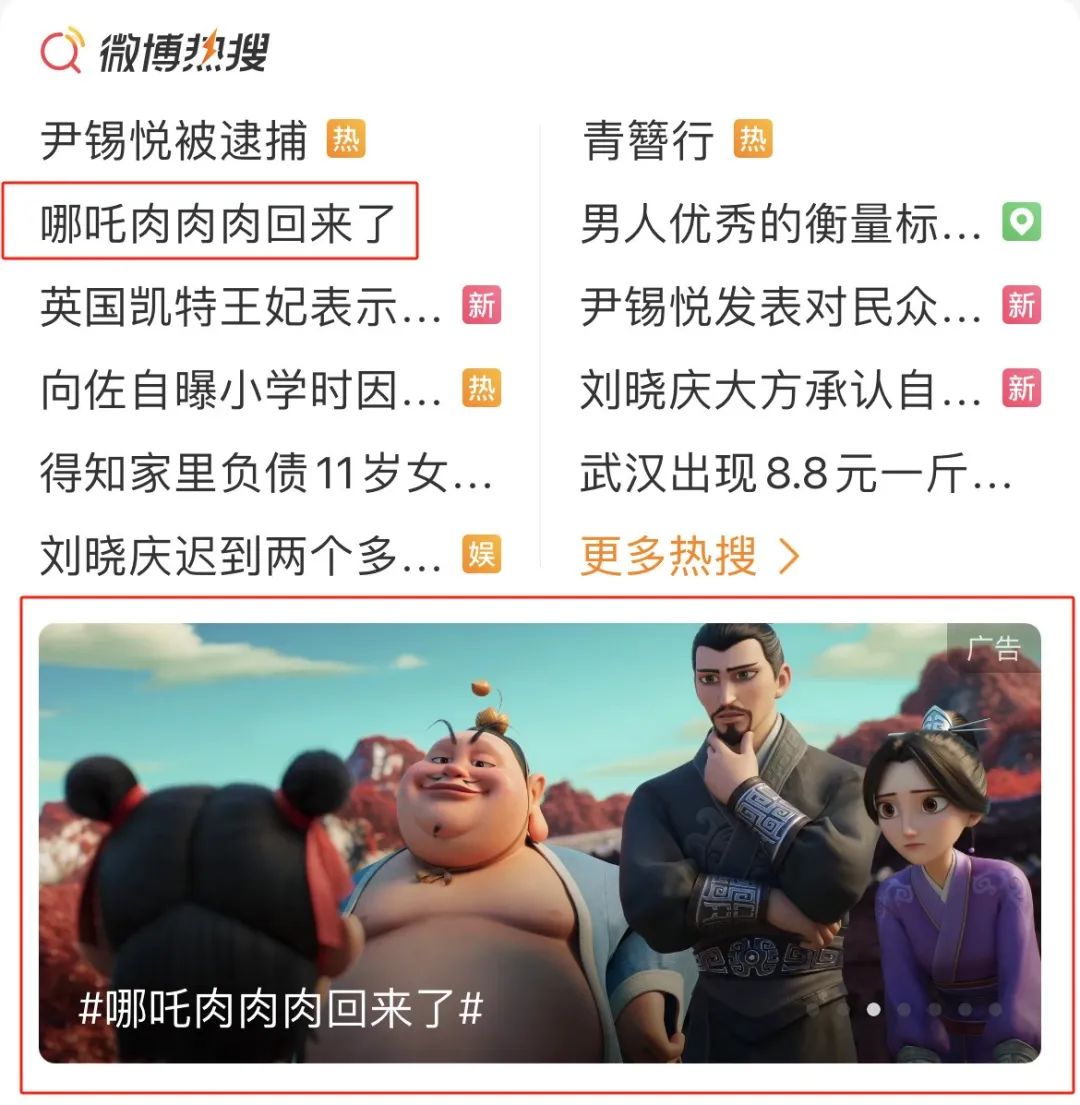
Task: Open hot search 哪吒肉肉肉回来了
Action: (x=219, y=224)
